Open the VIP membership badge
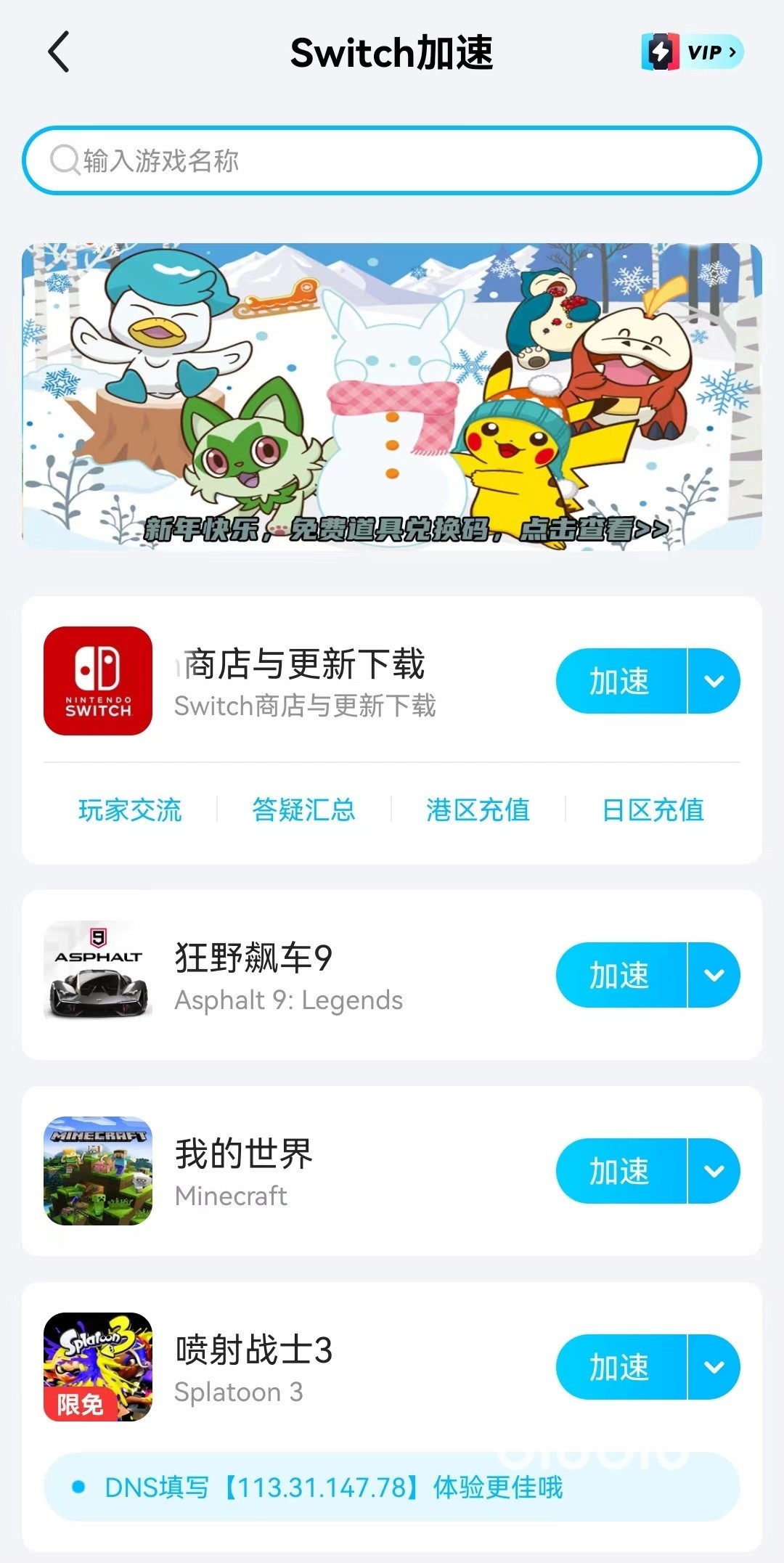Image resolution: width=784 pixels, height=1563 pixels. pyautogui.click(x=693, y=52)
